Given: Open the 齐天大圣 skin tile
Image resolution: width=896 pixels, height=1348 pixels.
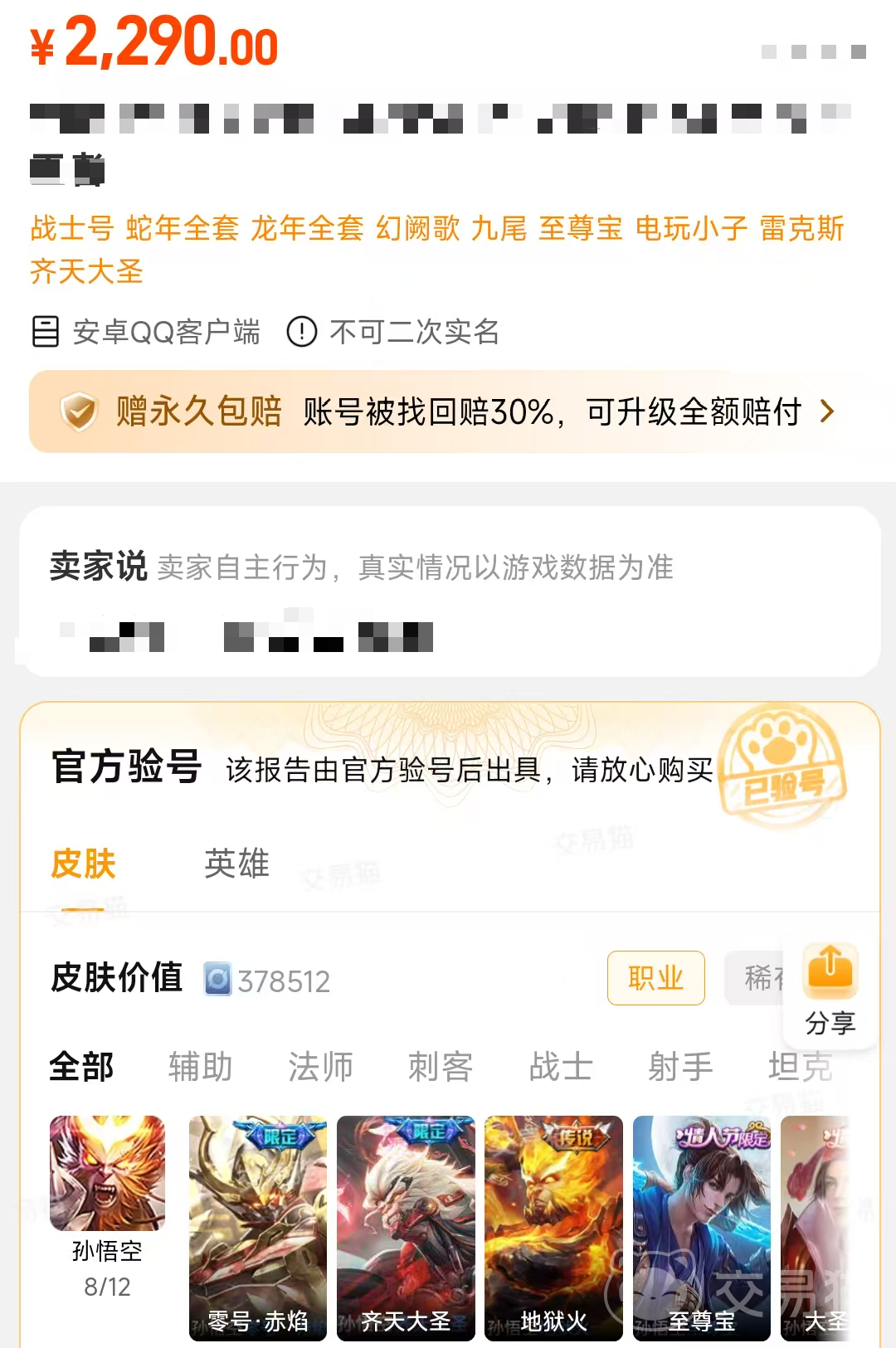Looking at the screenshot, I should point(406,1228).
